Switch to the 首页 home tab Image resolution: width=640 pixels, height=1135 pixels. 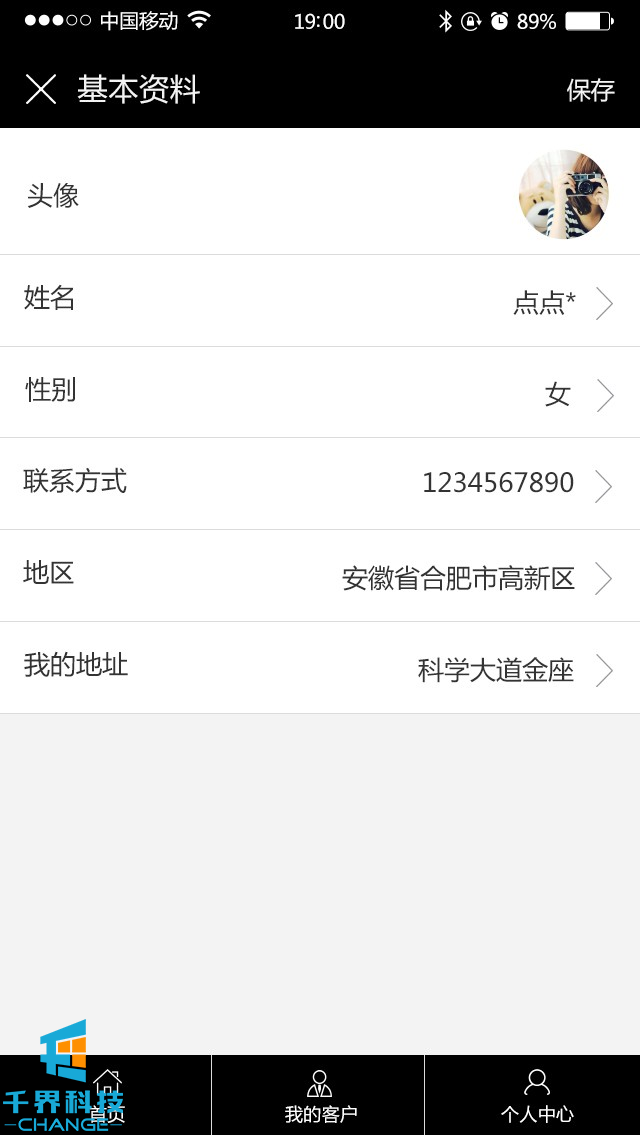click(106, 1095)
